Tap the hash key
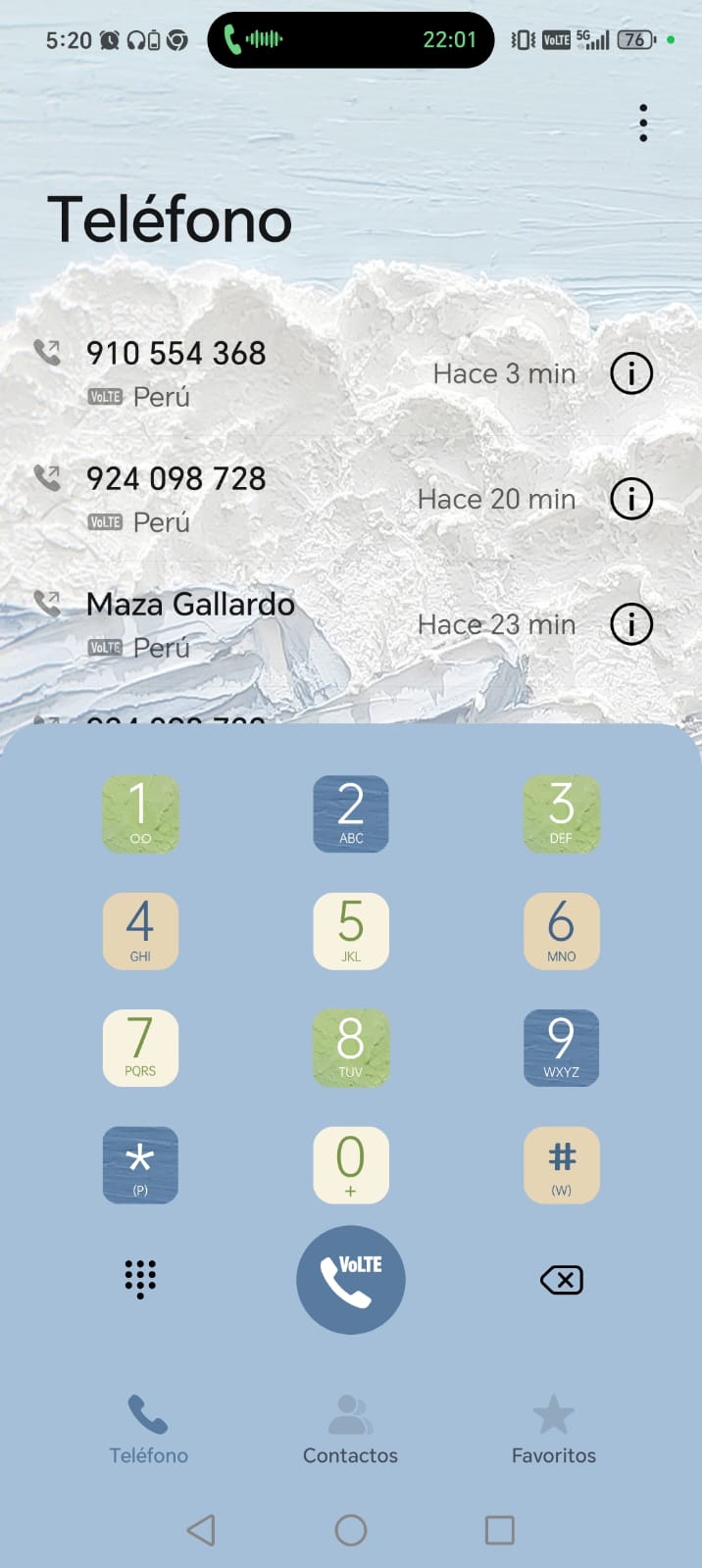The height and width of the screenshot is (1568, 702). coord(561,1164)
